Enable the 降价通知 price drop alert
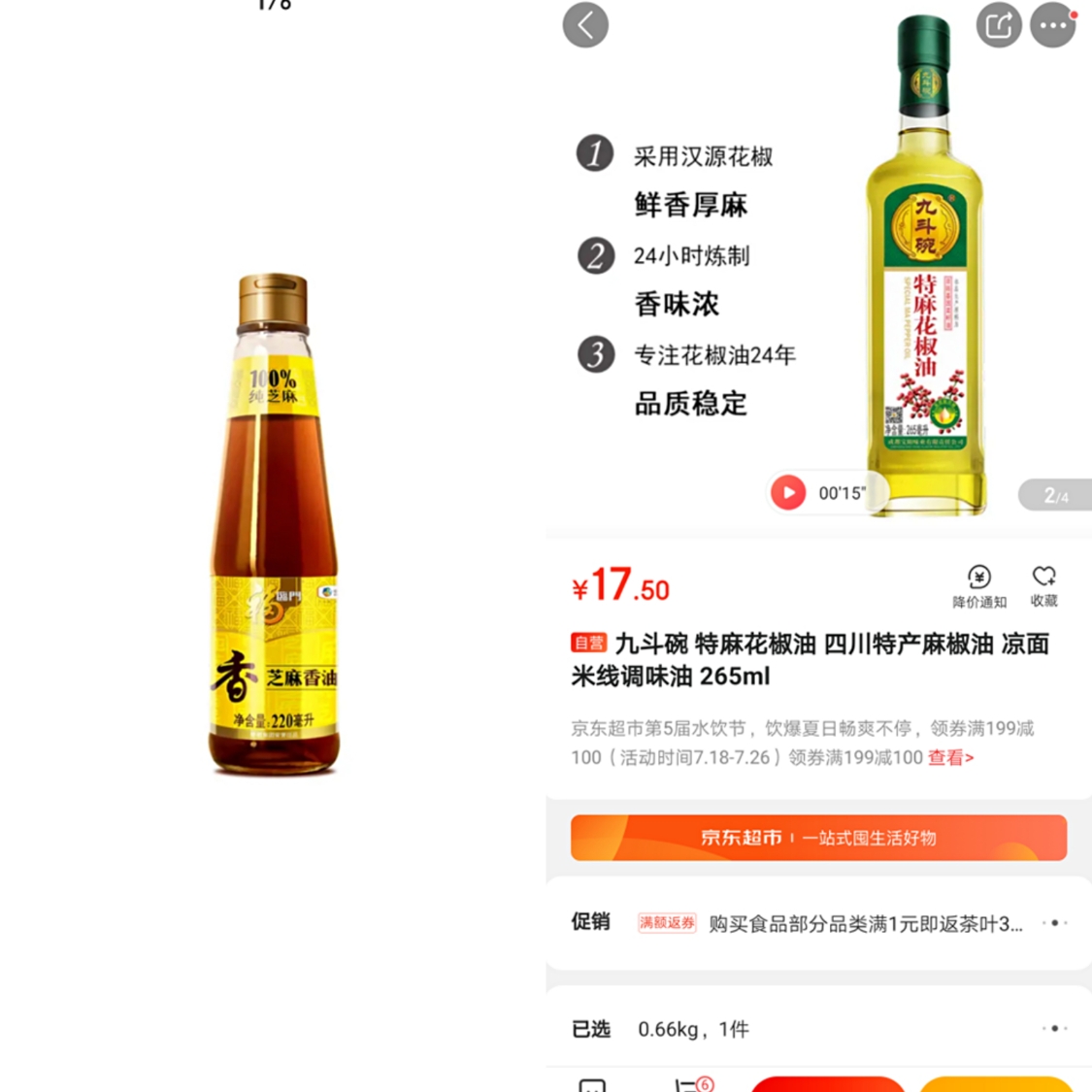Viewport: 1092px width, 1092px height. click(x=978, y=586)
